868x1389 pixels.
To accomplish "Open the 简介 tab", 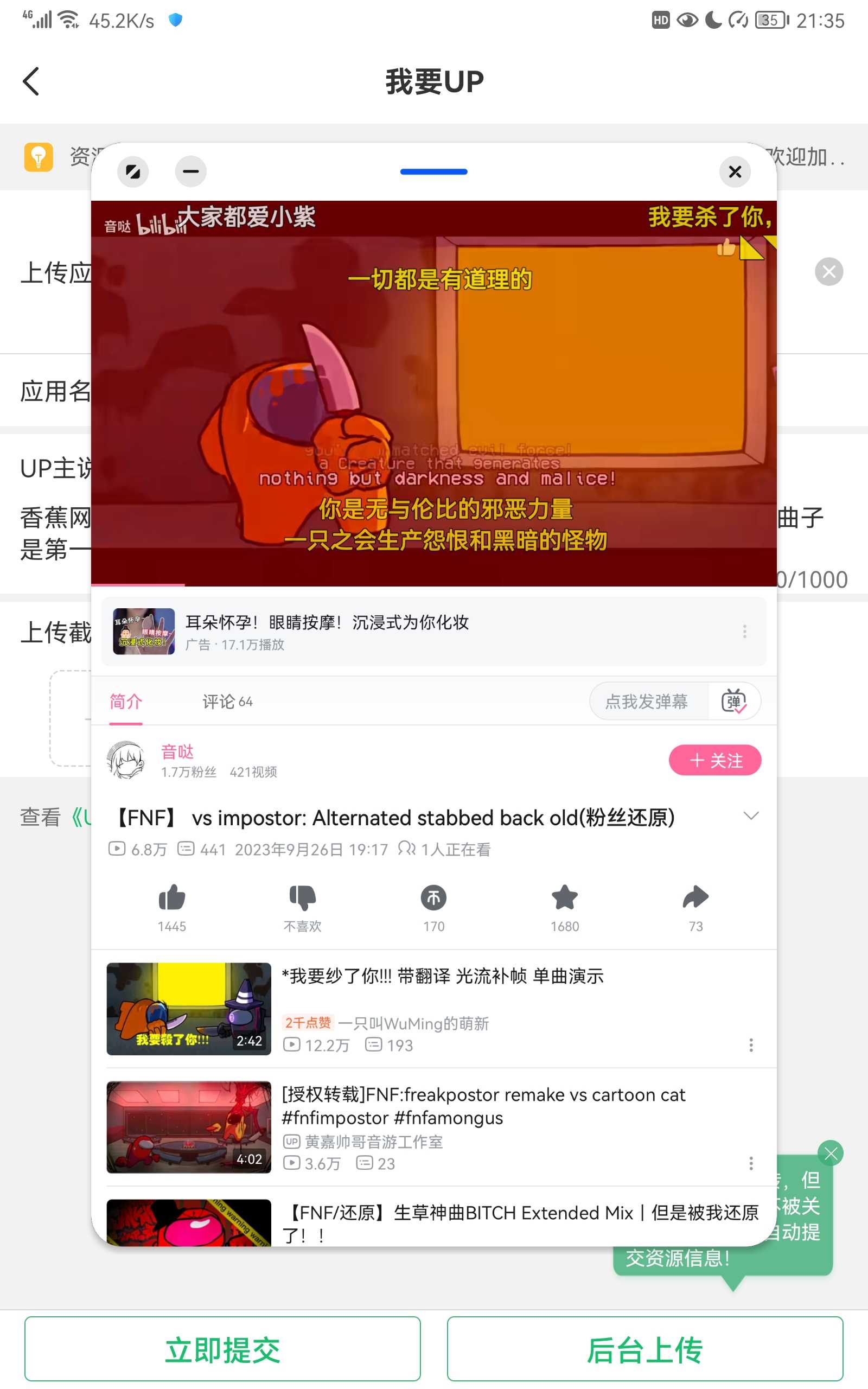I will click(126, 702).
